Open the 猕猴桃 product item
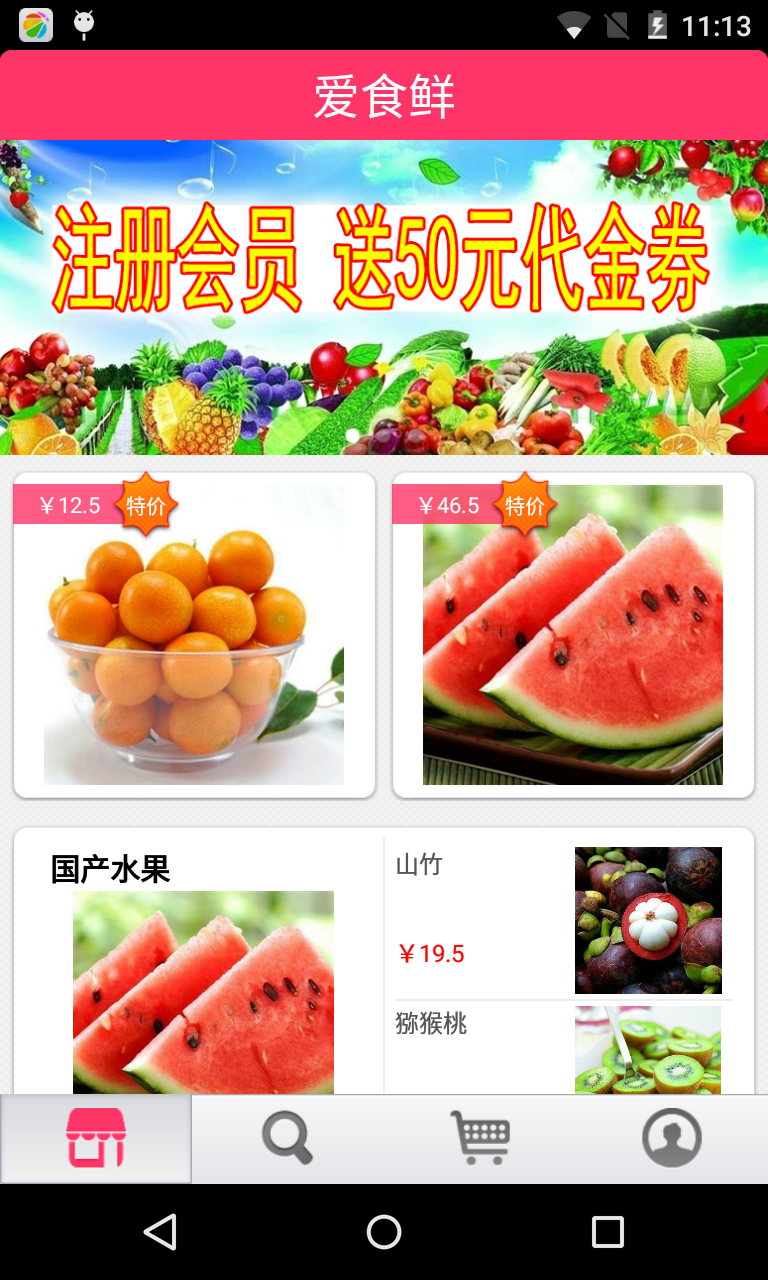Image resolution: width=768 pixels, height=1280 pixels. click(x=560, y=1048)
